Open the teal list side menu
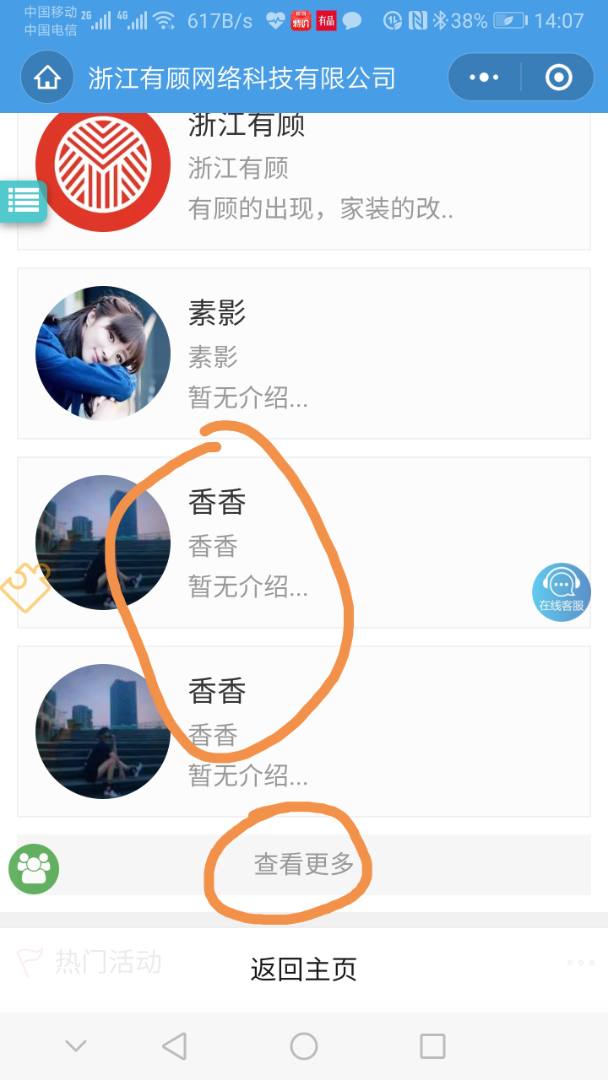 click(x=22, y=200)
